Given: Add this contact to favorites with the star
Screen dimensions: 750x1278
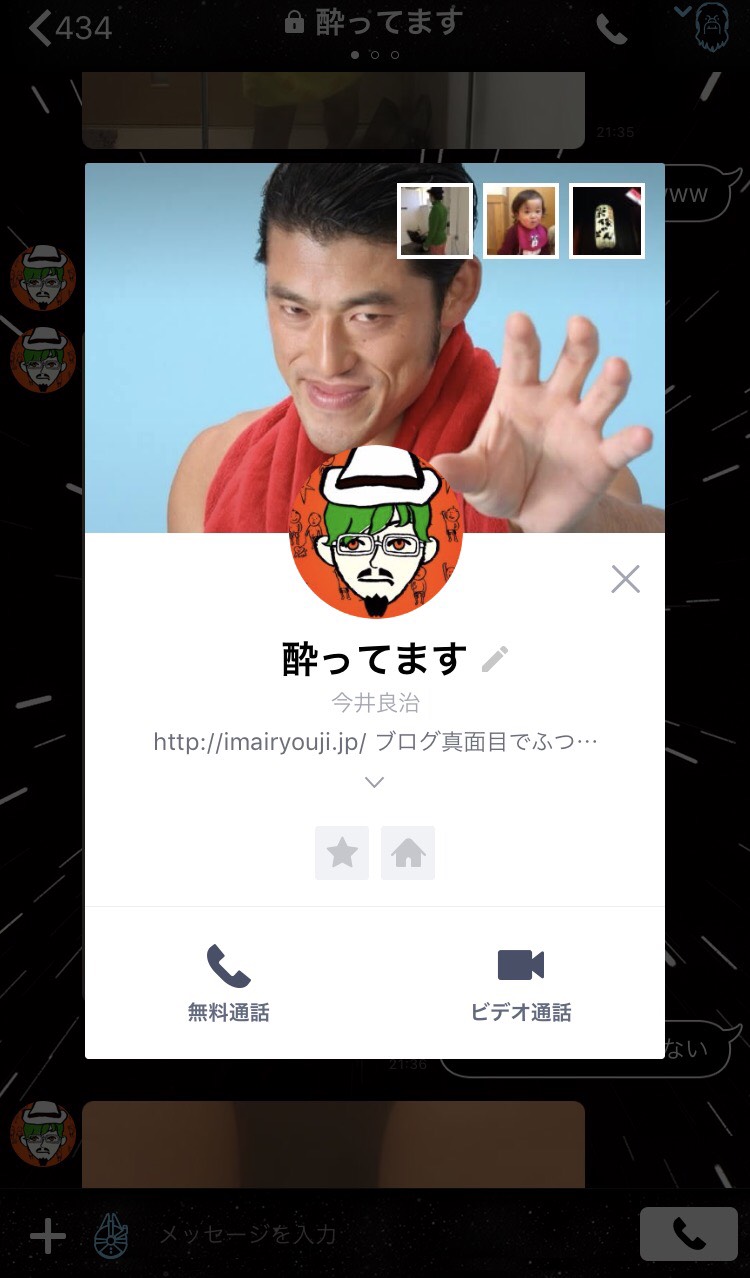Looking at the screenshot, I should click(342, 853).
